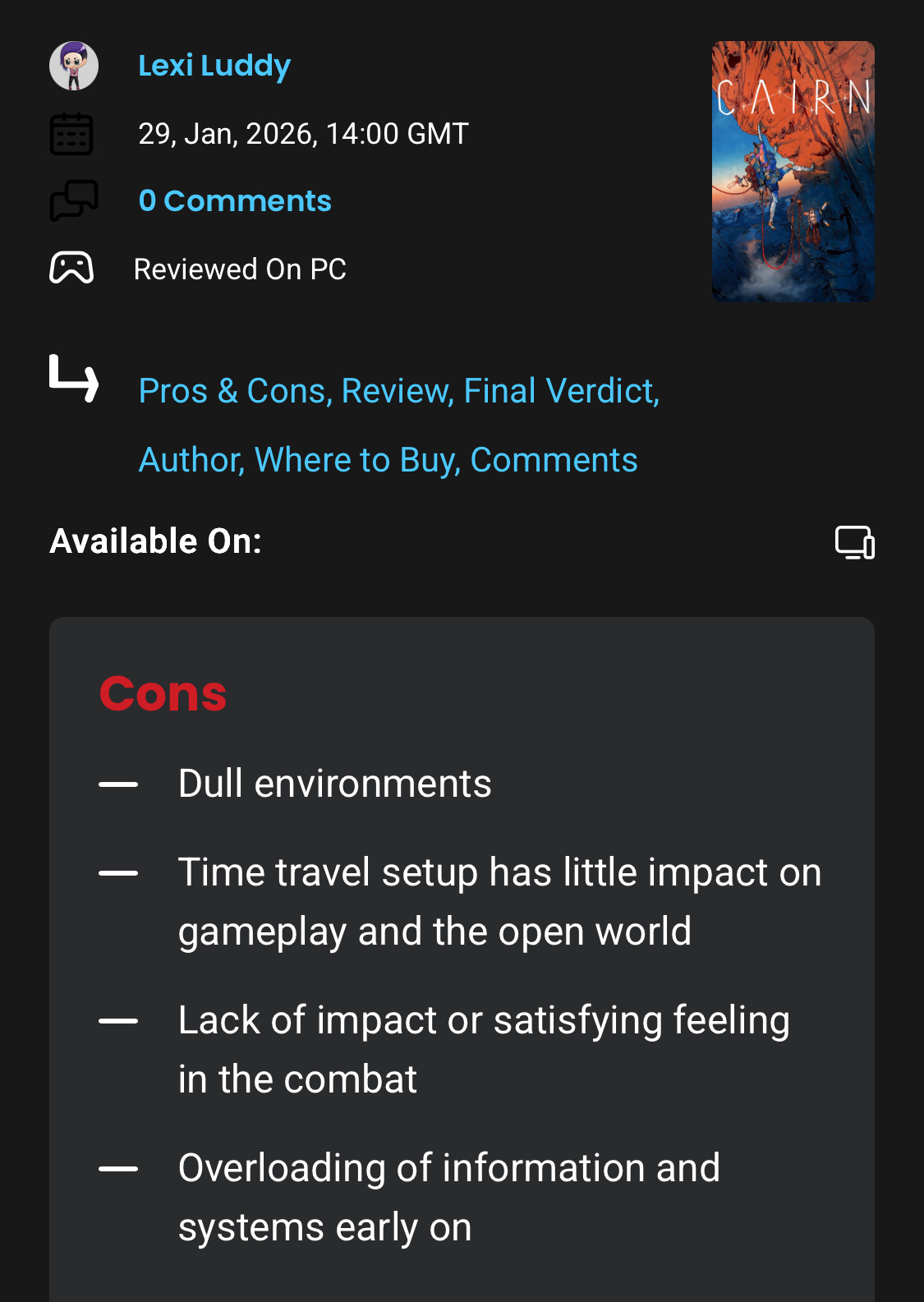Tap the PC platform icon beside Available On
The image size is (924, 1302).
[854, 542]
